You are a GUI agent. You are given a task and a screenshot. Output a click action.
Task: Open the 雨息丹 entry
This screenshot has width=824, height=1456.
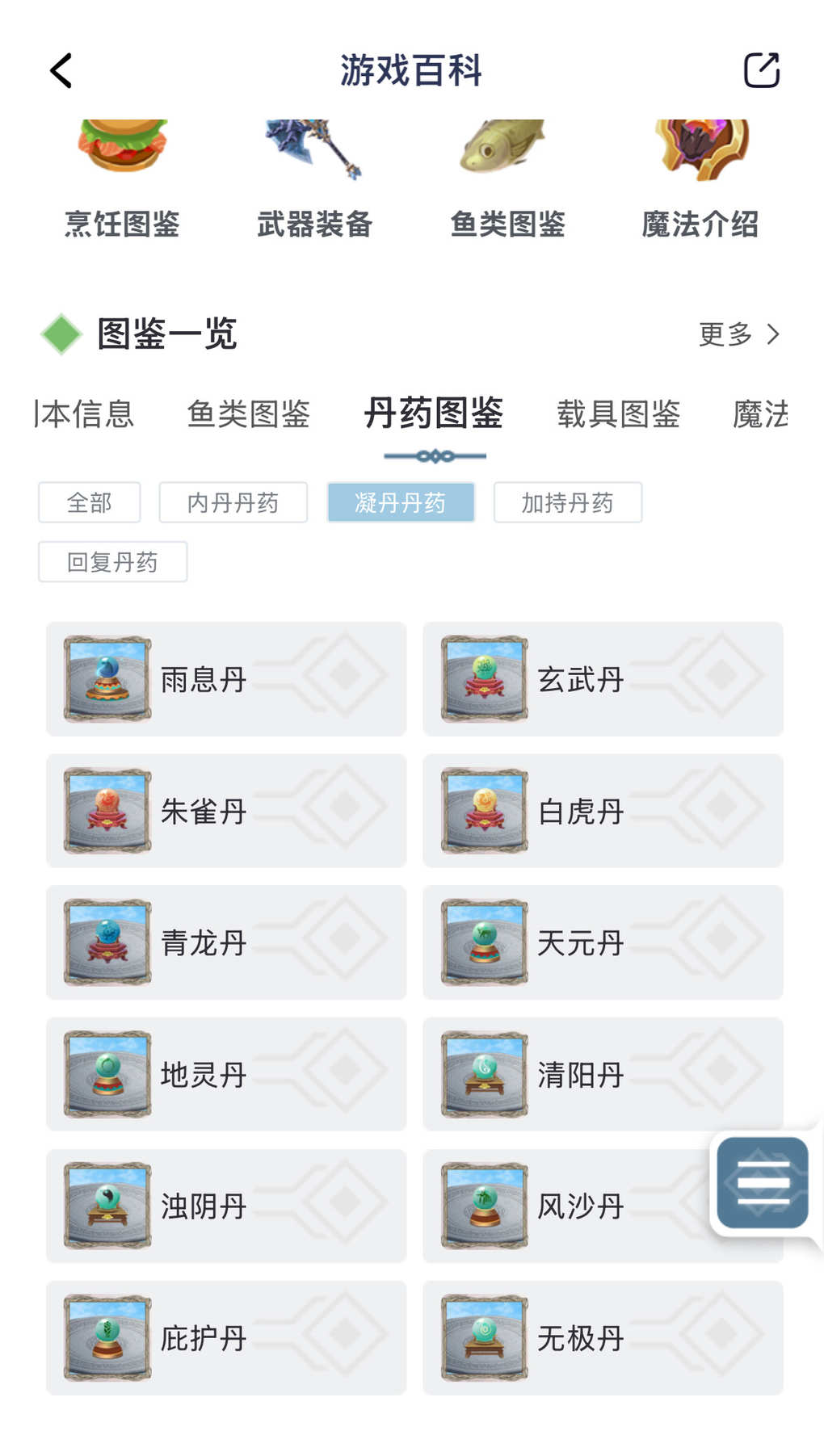coord(226,678)
